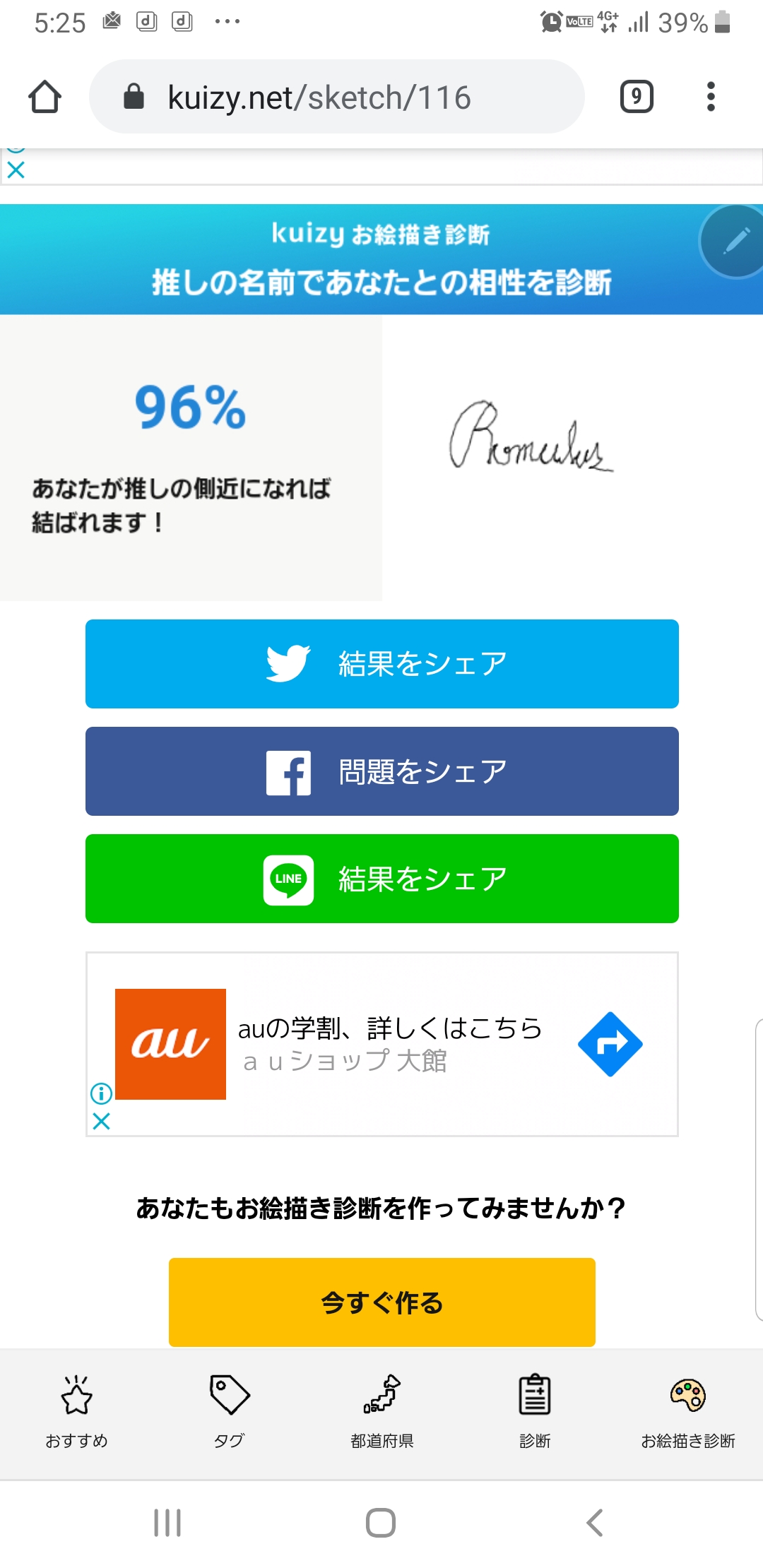Open the tab switcher showing 9 tabs
Viewport: 763px width, 1568px height.
636,97
